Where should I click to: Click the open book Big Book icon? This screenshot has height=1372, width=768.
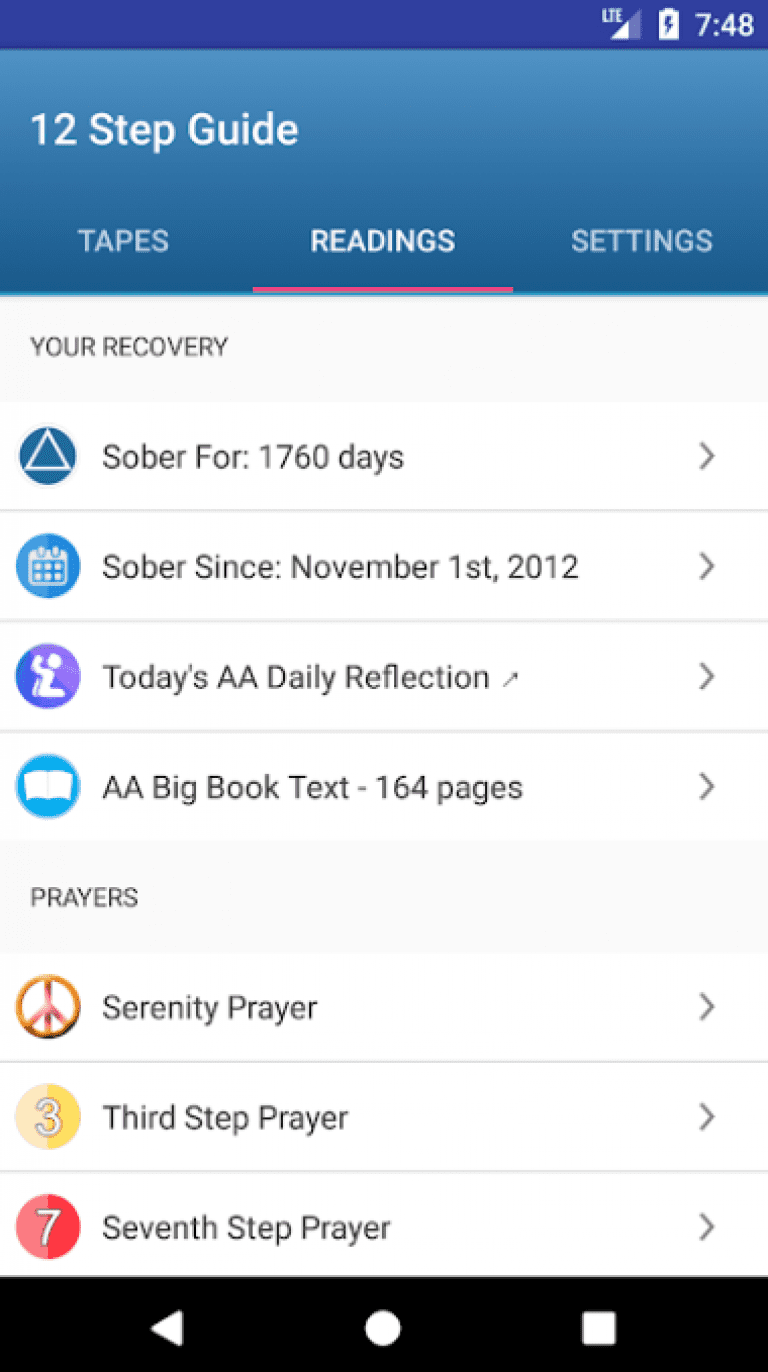(47, 786)
